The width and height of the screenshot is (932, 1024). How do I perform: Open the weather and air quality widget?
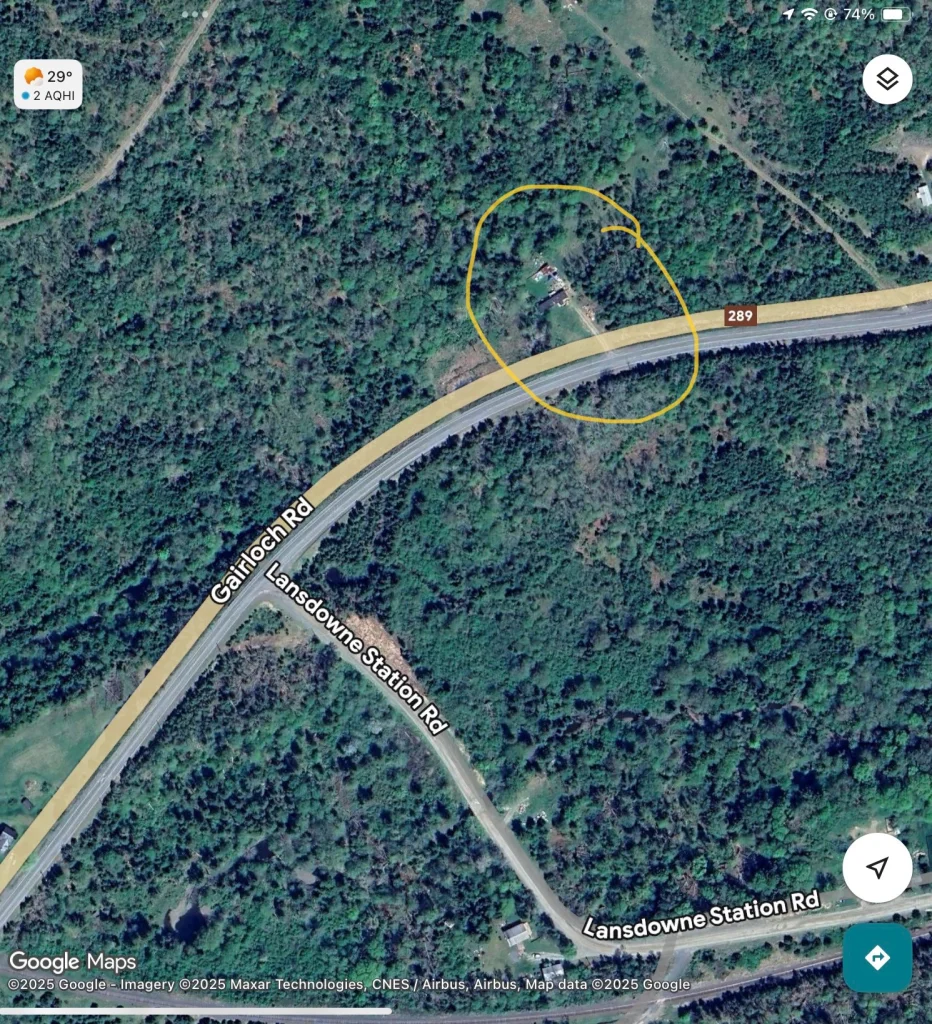[x=48, y=85]
